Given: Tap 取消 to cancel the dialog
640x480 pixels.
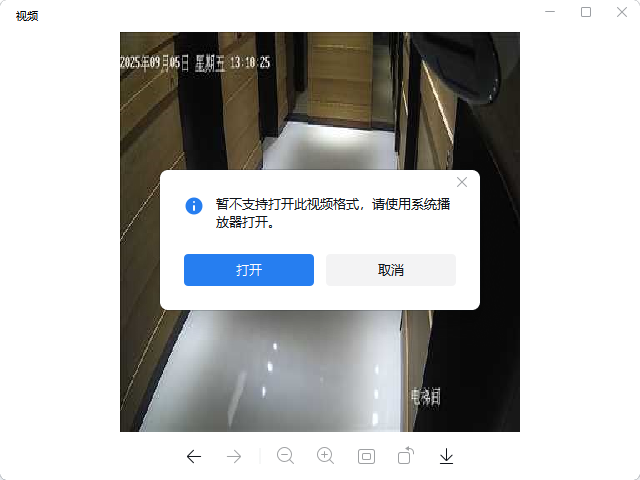Looking at the screenshot, I should [391, 270].
